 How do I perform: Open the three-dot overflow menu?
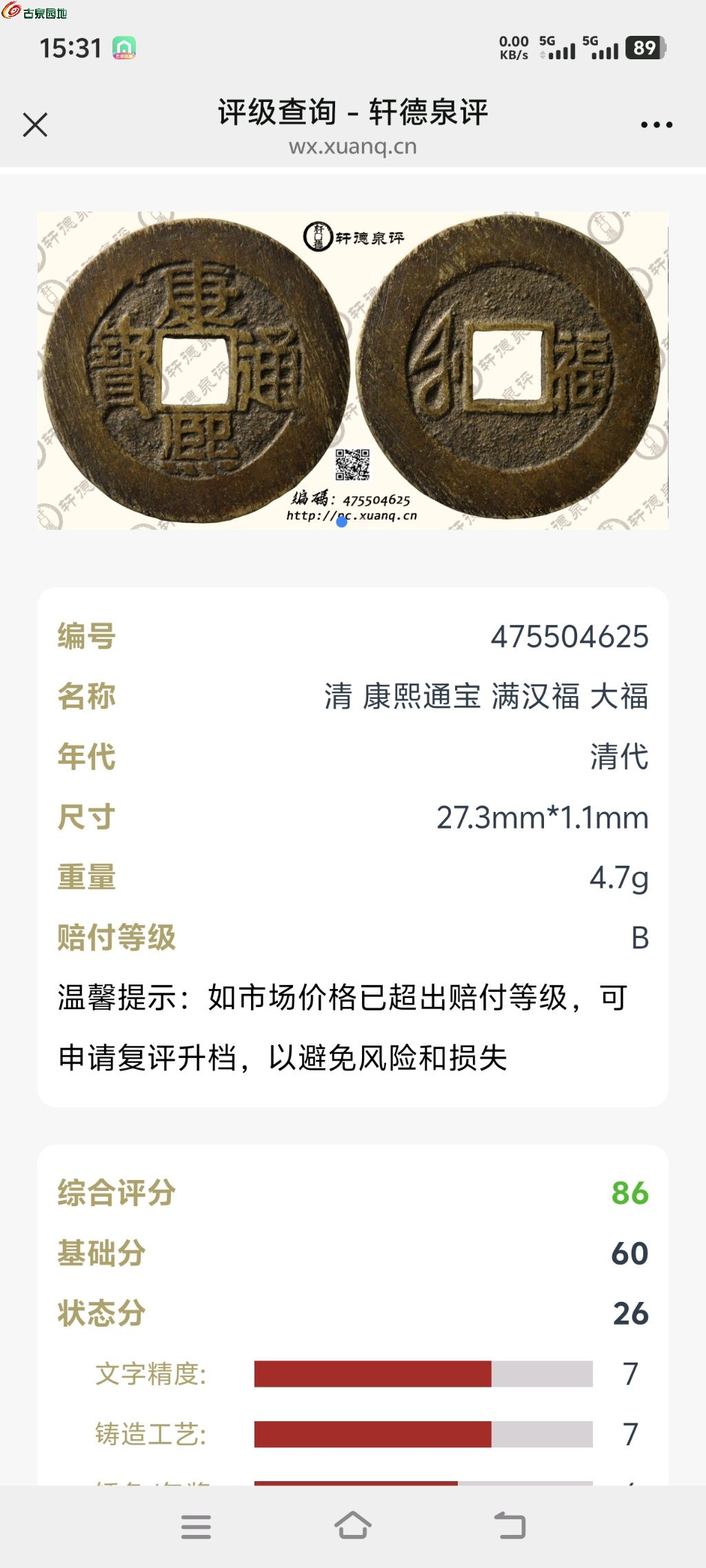[x=656, y=125]
